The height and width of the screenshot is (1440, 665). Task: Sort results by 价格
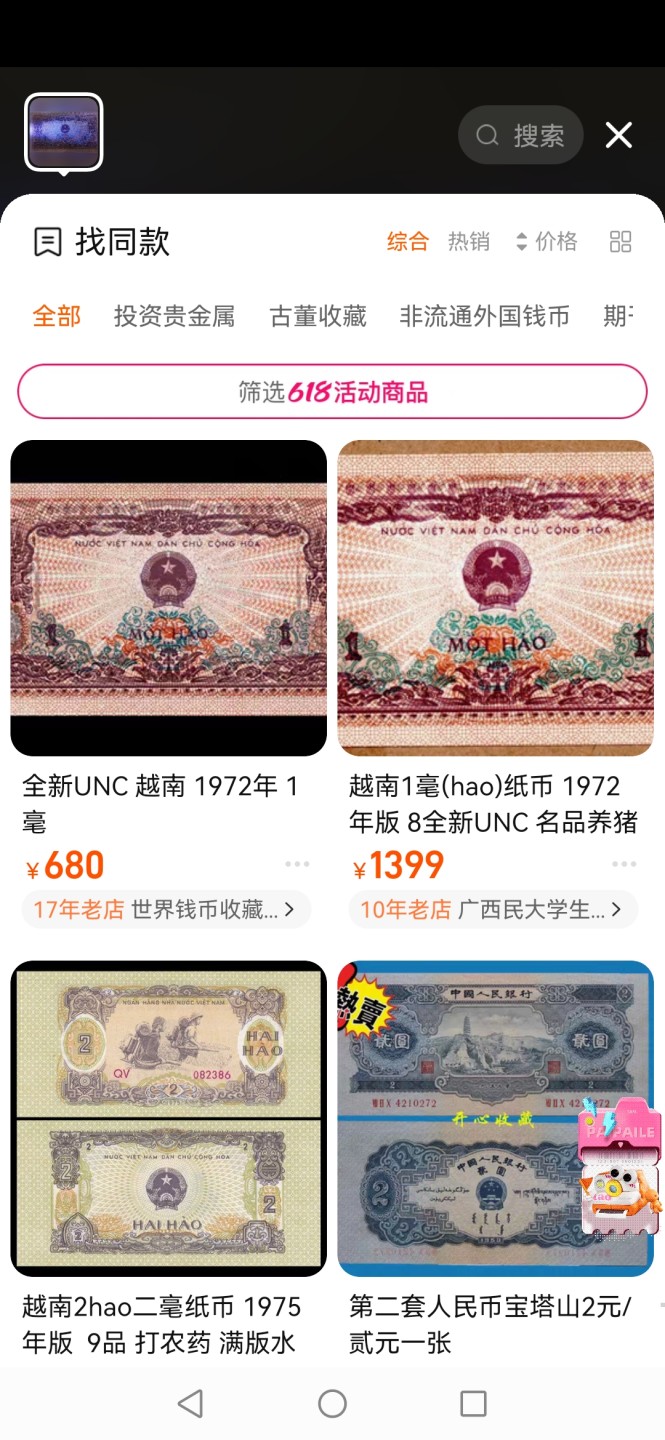pos(547,241)
